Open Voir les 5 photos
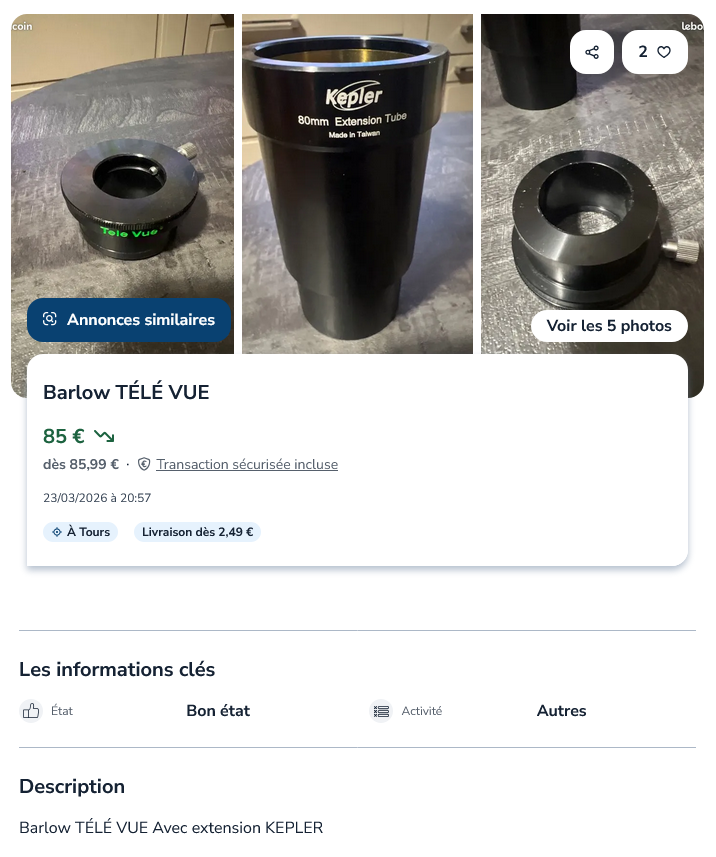This screenshot has width=716, height=857. pyautogui.click(x=609, y=326)
